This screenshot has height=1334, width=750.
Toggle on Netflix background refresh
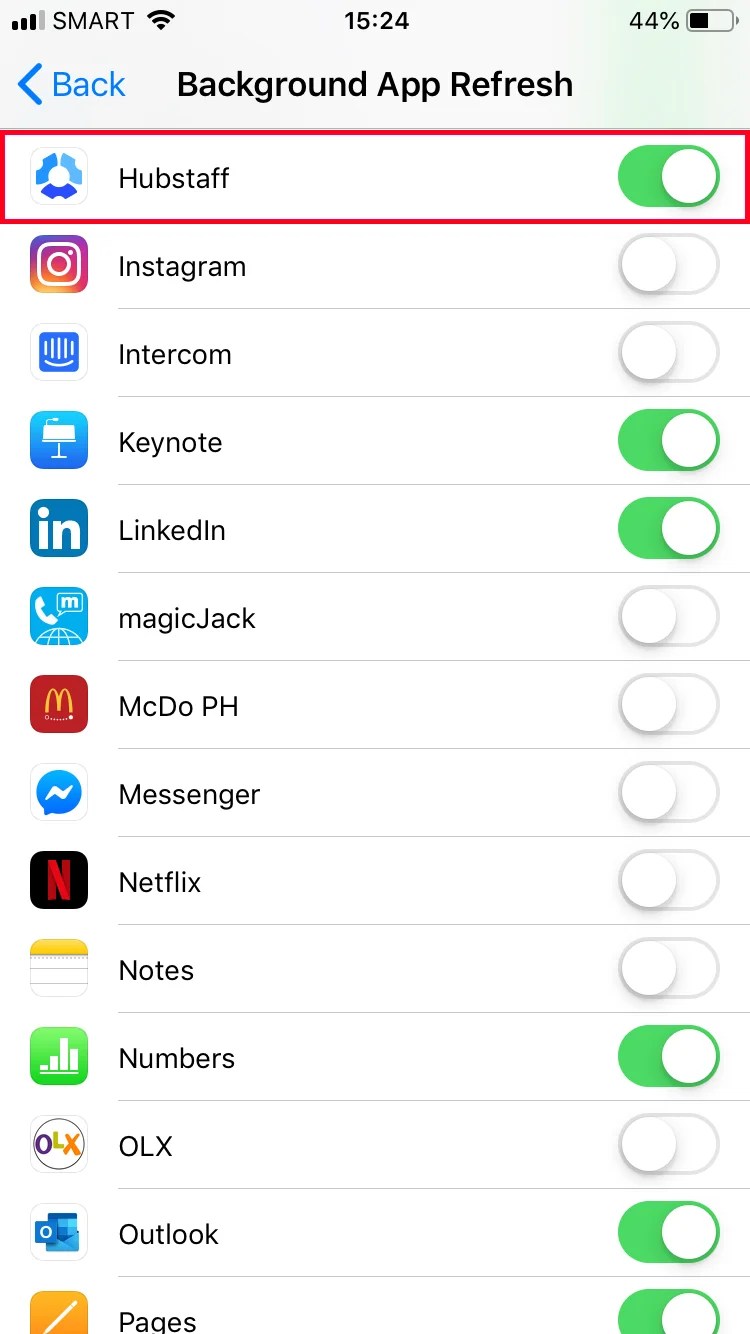pos(668,882)
